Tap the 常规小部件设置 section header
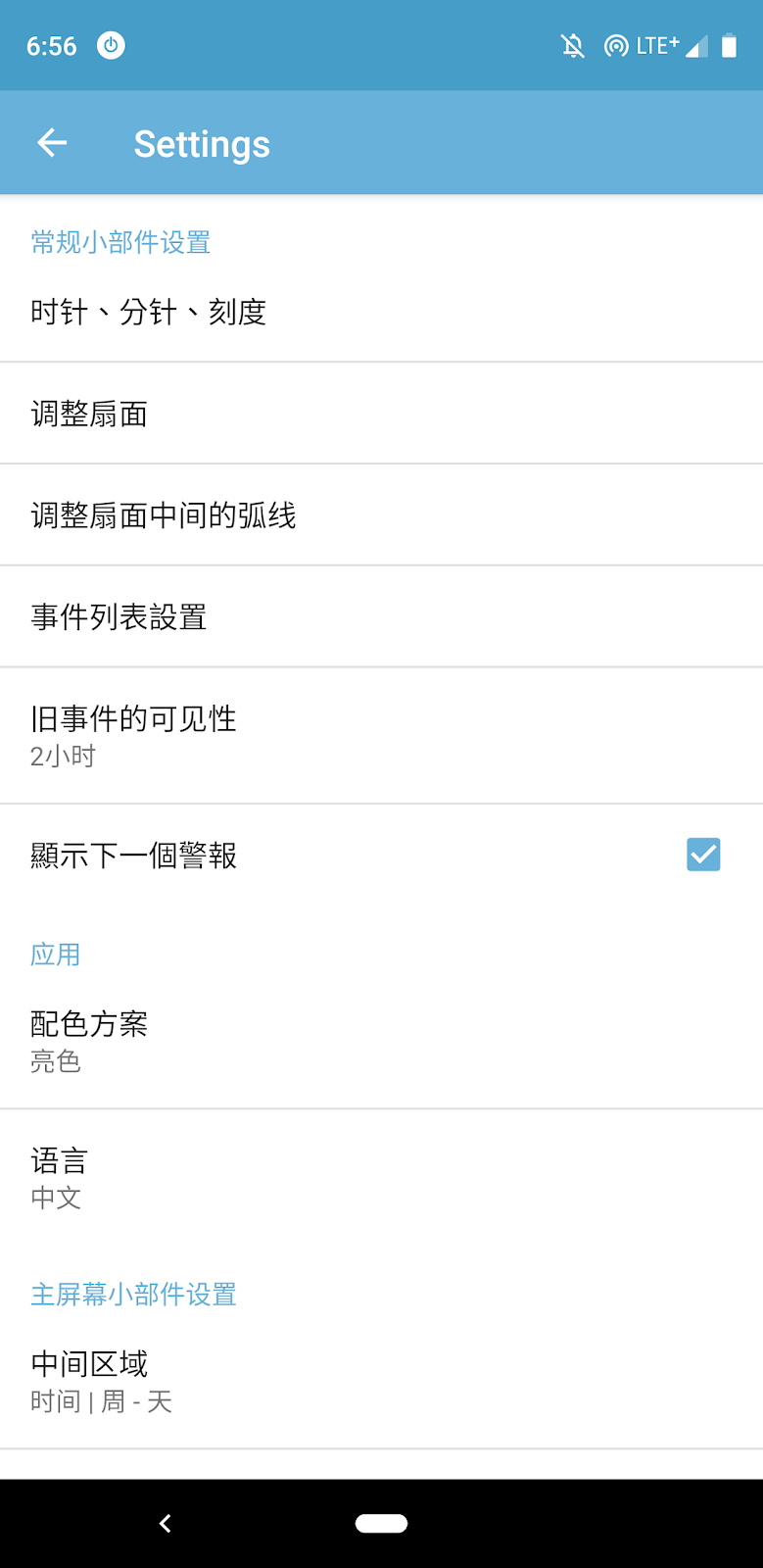Screen dimensions: 763x1568 pyautogui.click(x=119, y=242)
